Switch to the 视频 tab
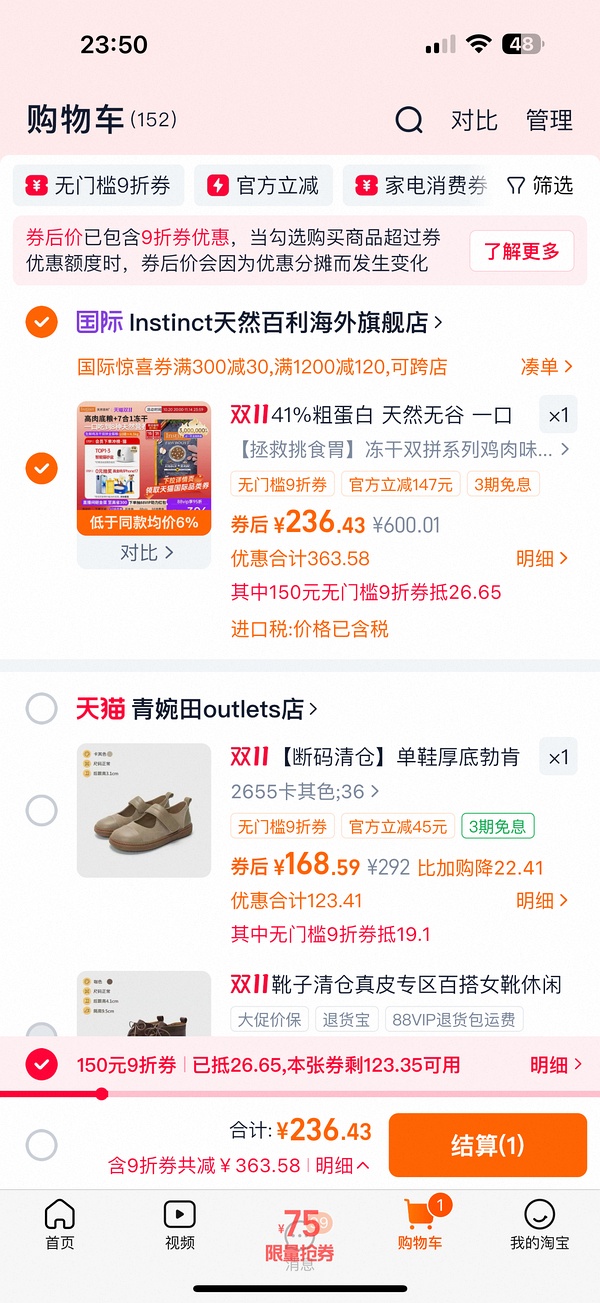600x1303 pixels. (180, 1225)
